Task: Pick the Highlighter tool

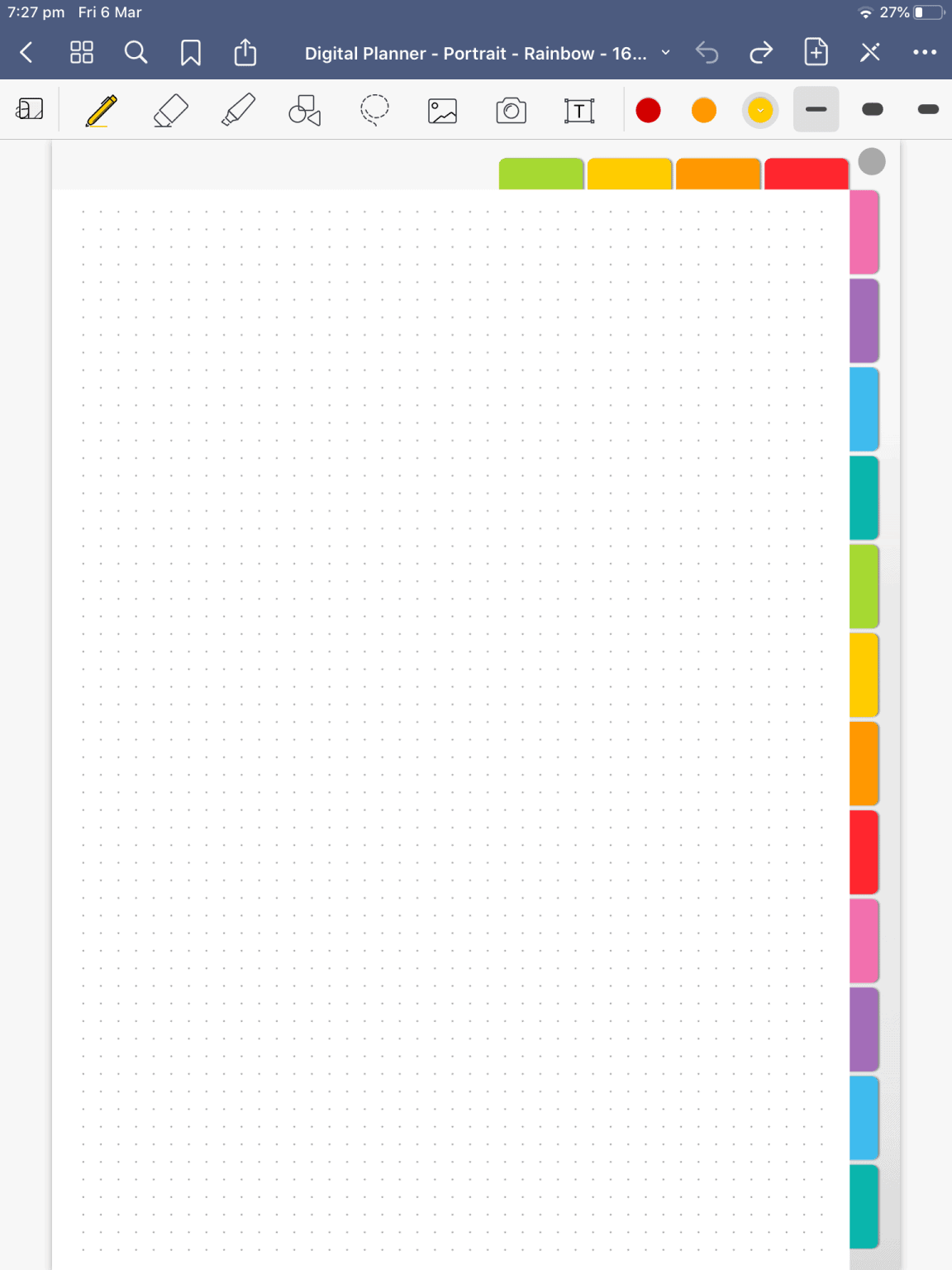Action: 237,108
